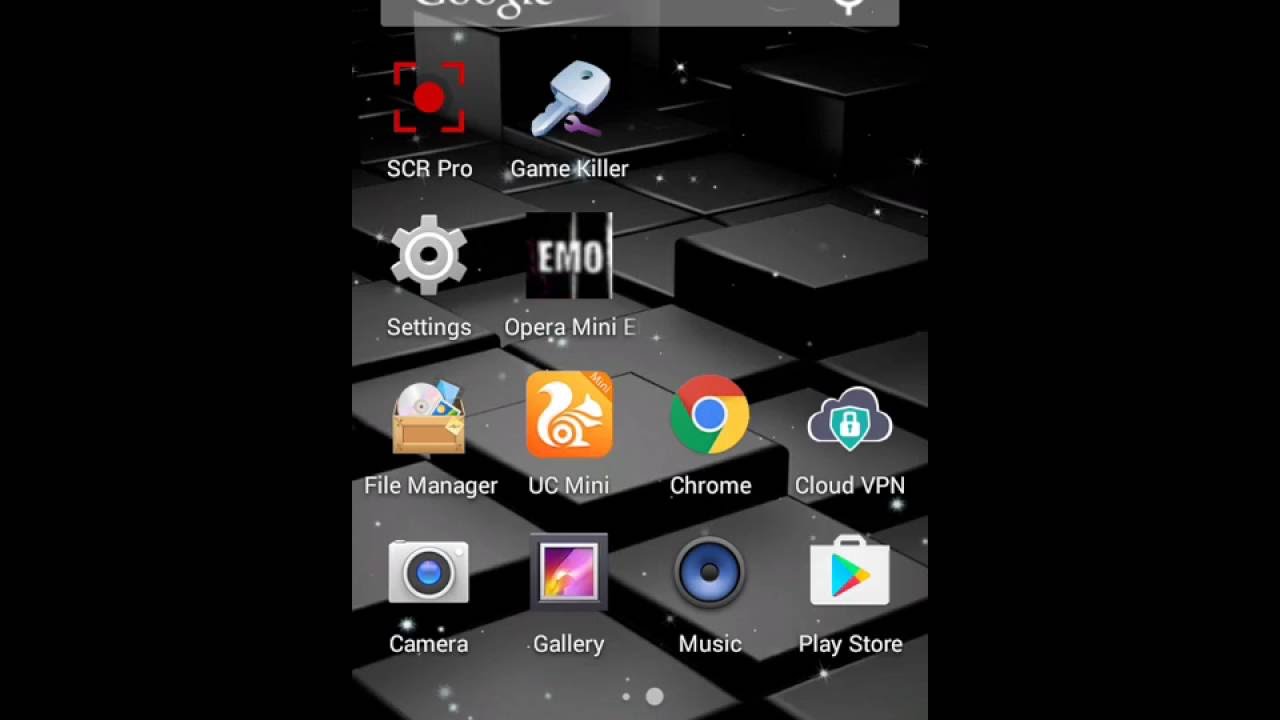1280x720 pixels.
Task: Launch the Opera Mini EMO app
Action: (569, 256)
